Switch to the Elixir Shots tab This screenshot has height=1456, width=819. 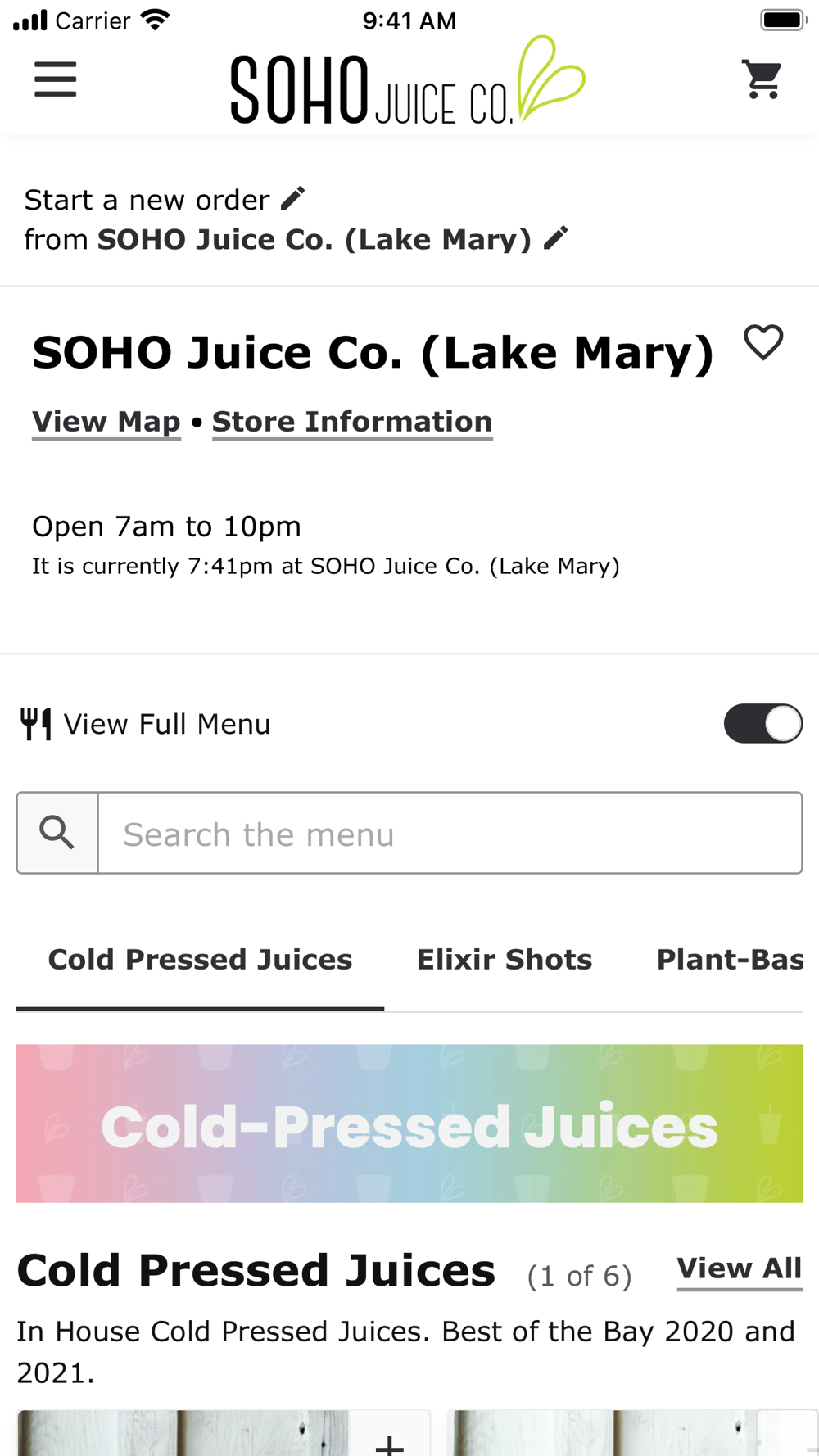pyautogui.click(x=505, y=960)
